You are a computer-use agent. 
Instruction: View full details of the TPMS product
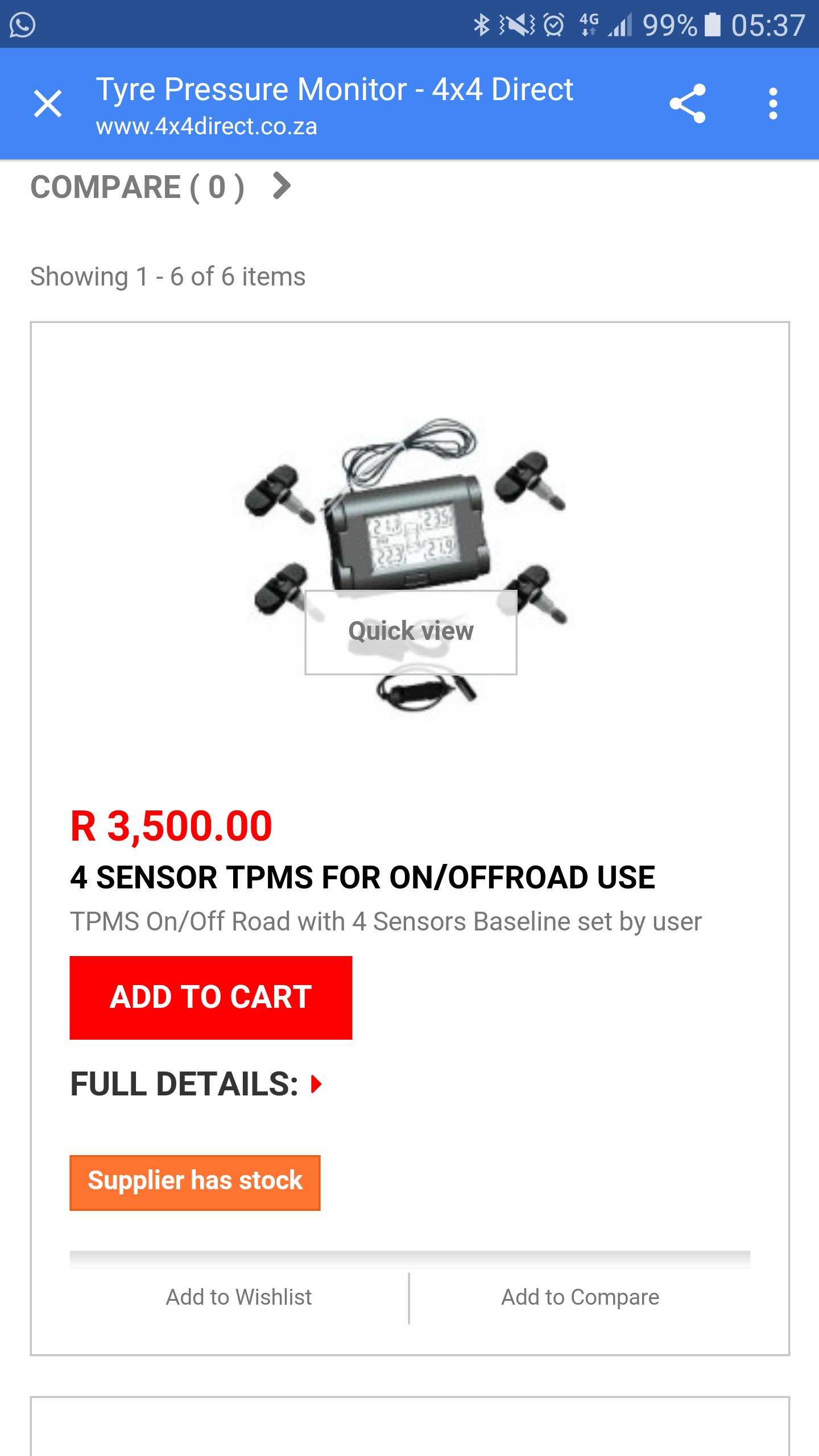pyautogui.click(x=196, y=1084)
